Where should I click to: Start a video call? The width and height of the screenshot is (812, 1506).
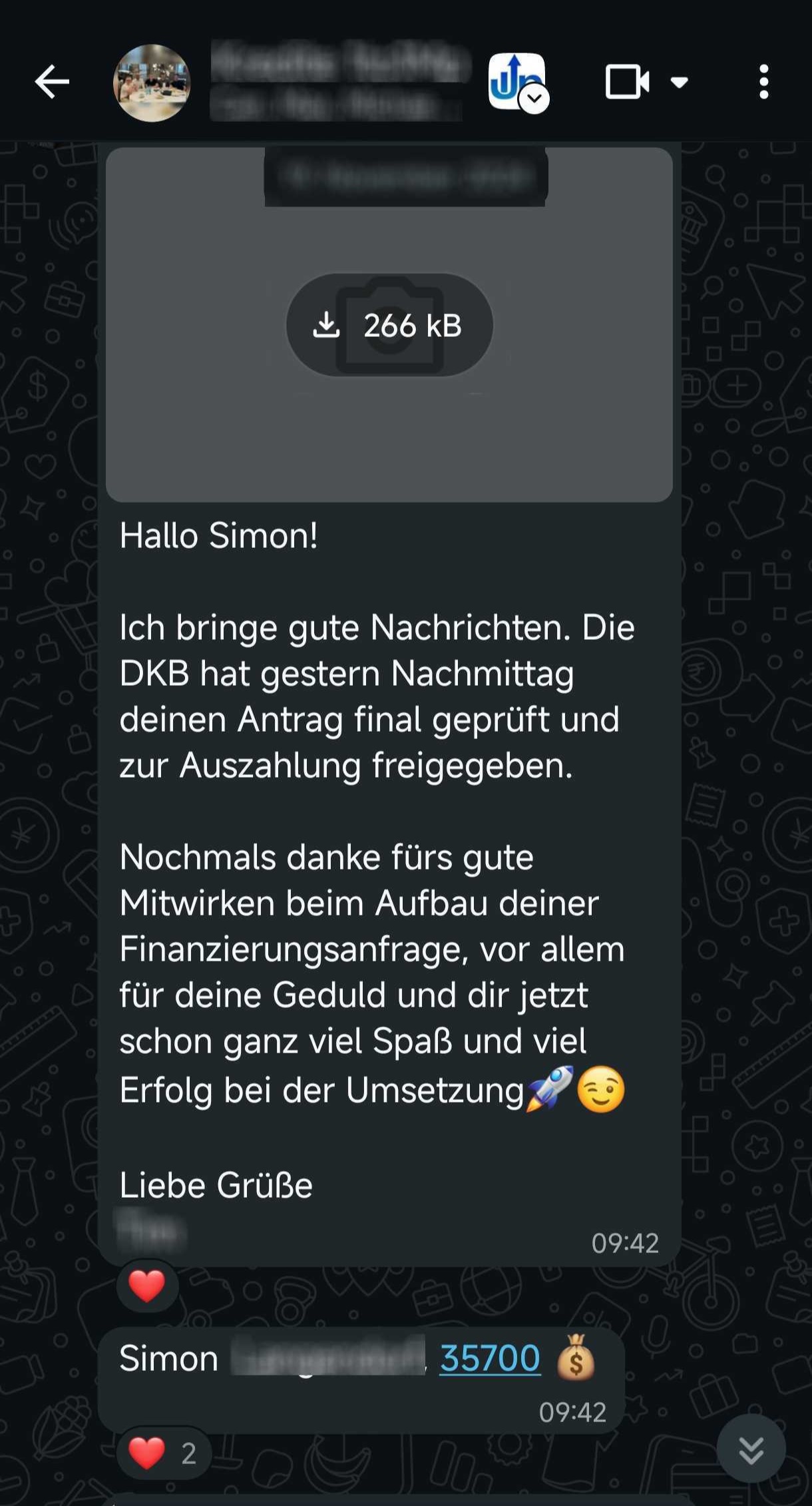(x=626, y=83)
